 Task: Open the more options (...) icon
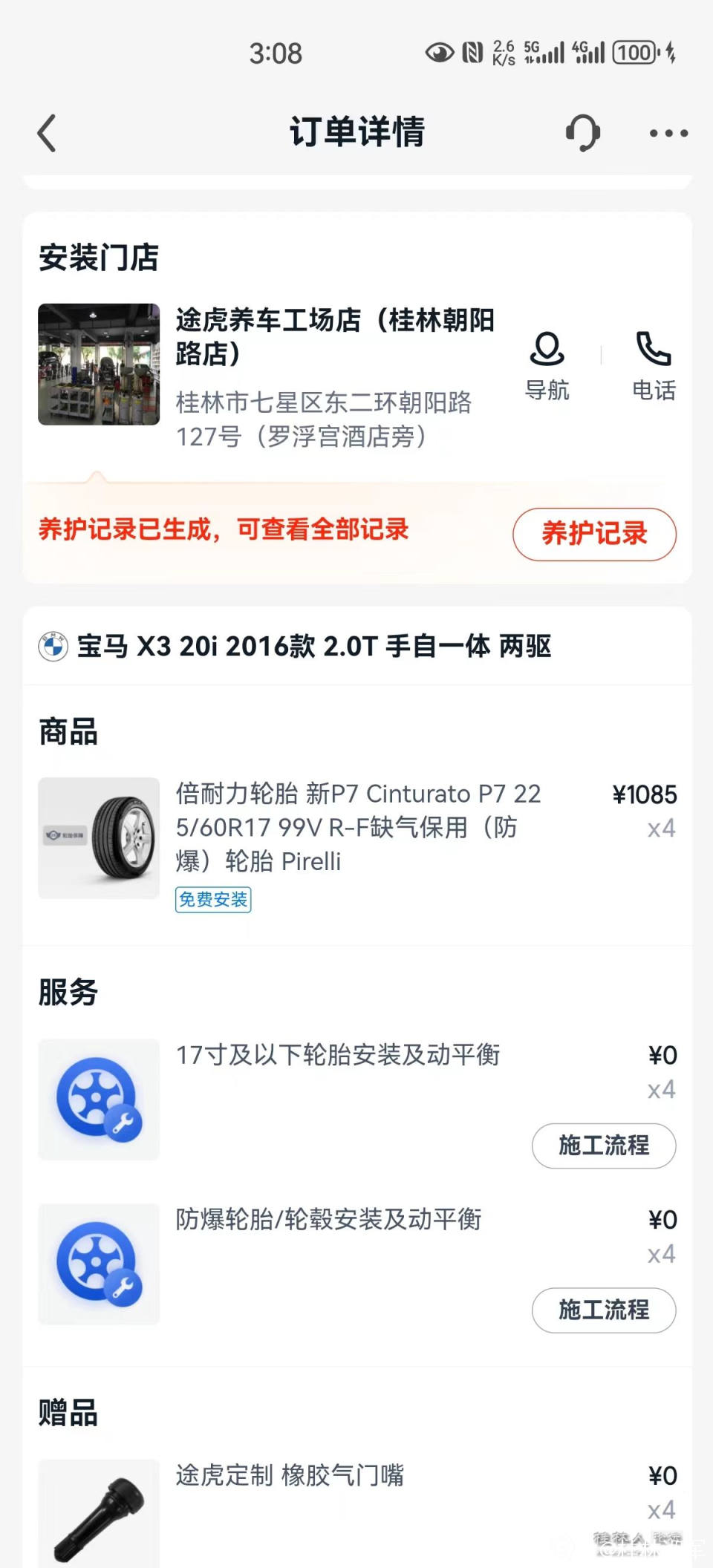point(666,132)
